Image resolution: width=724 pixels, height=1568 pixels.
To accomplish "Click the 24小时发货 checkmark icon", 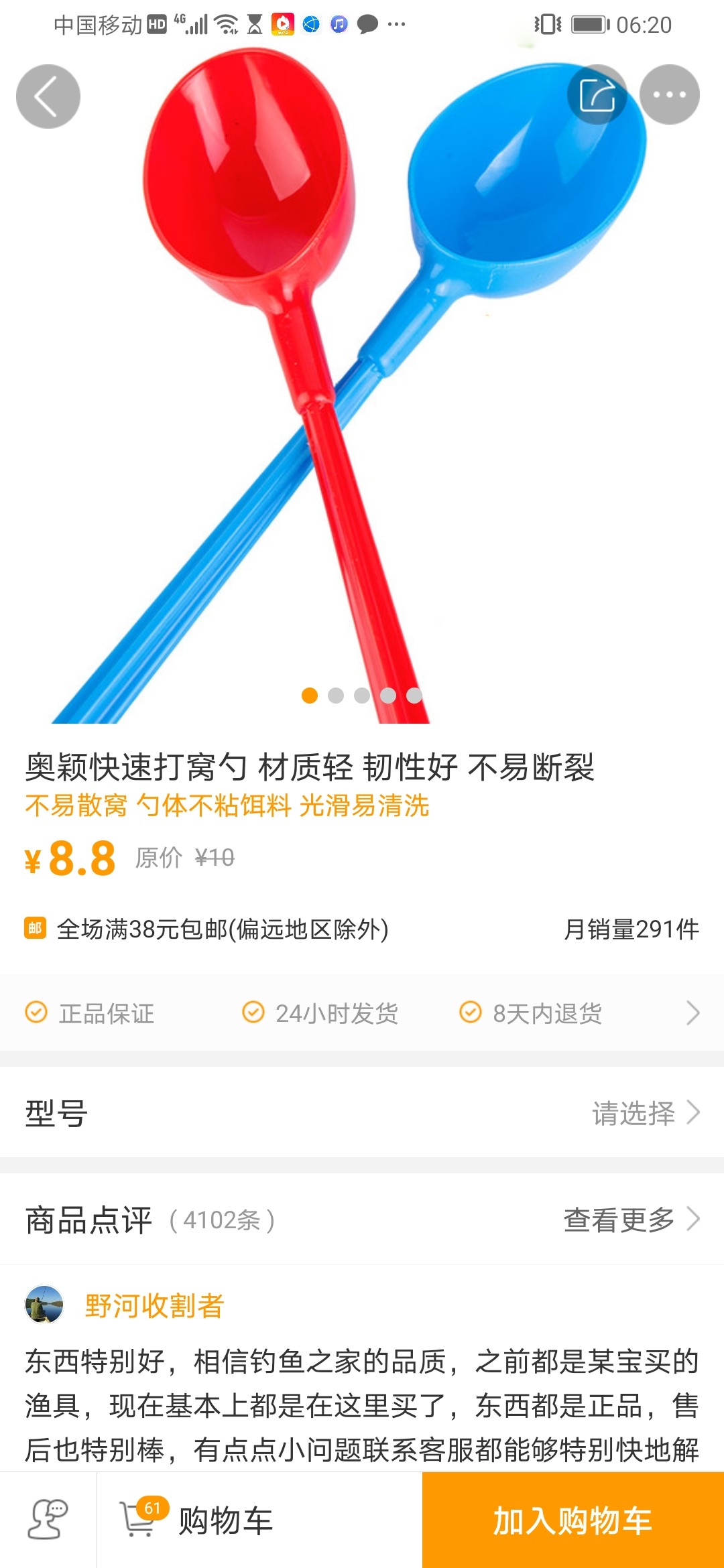I will point(254,1014).
